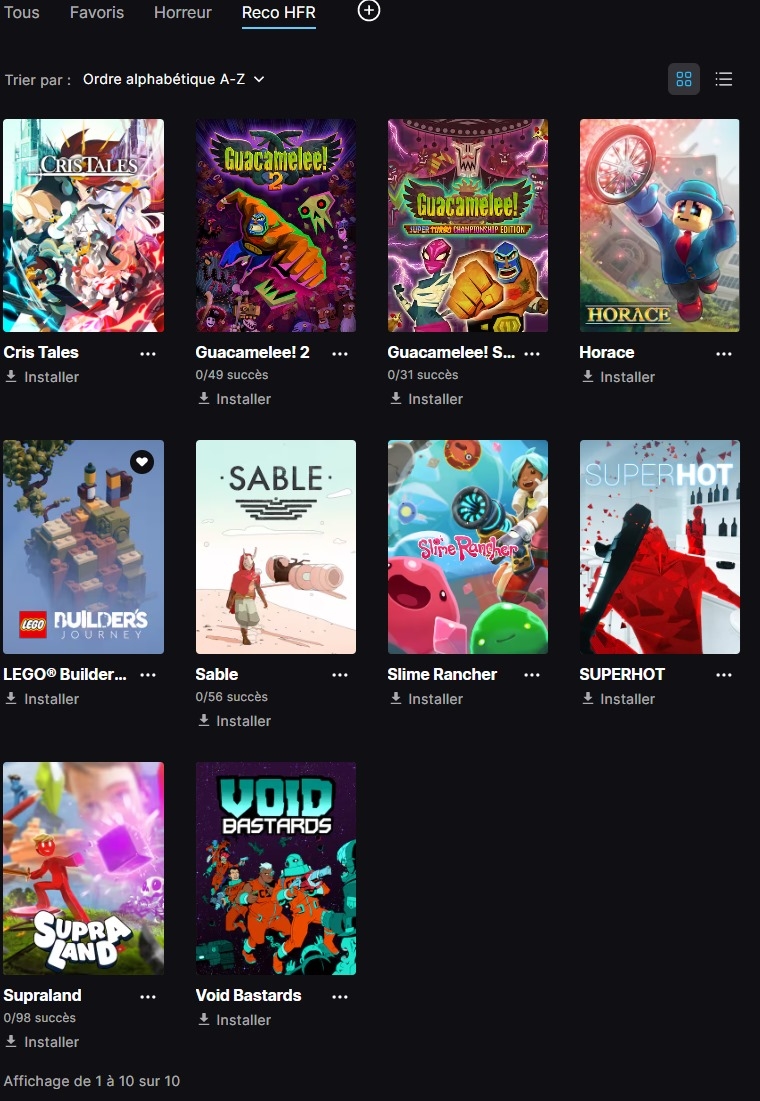The image size is (760, 1101).
Task: Install Slime Rancher
Action: pos(426,699)
